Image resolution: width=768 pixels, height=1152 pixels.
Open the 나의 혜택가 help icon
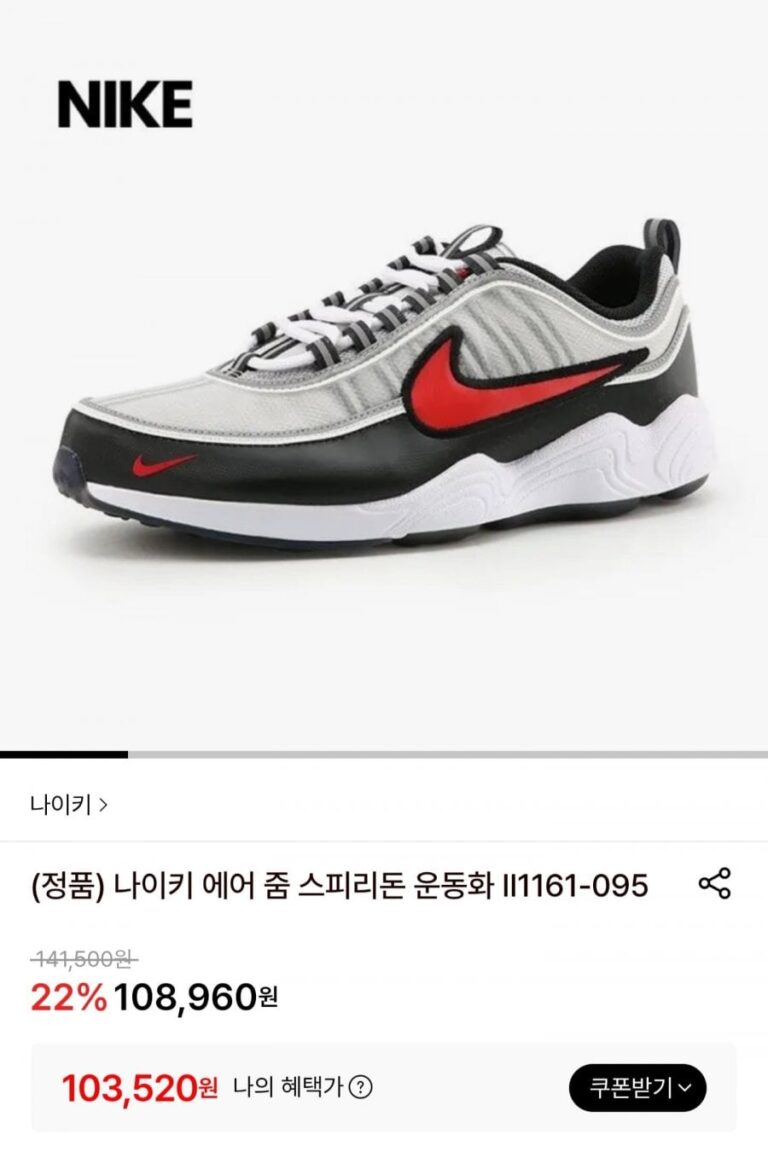click(x=360, y=1087)
